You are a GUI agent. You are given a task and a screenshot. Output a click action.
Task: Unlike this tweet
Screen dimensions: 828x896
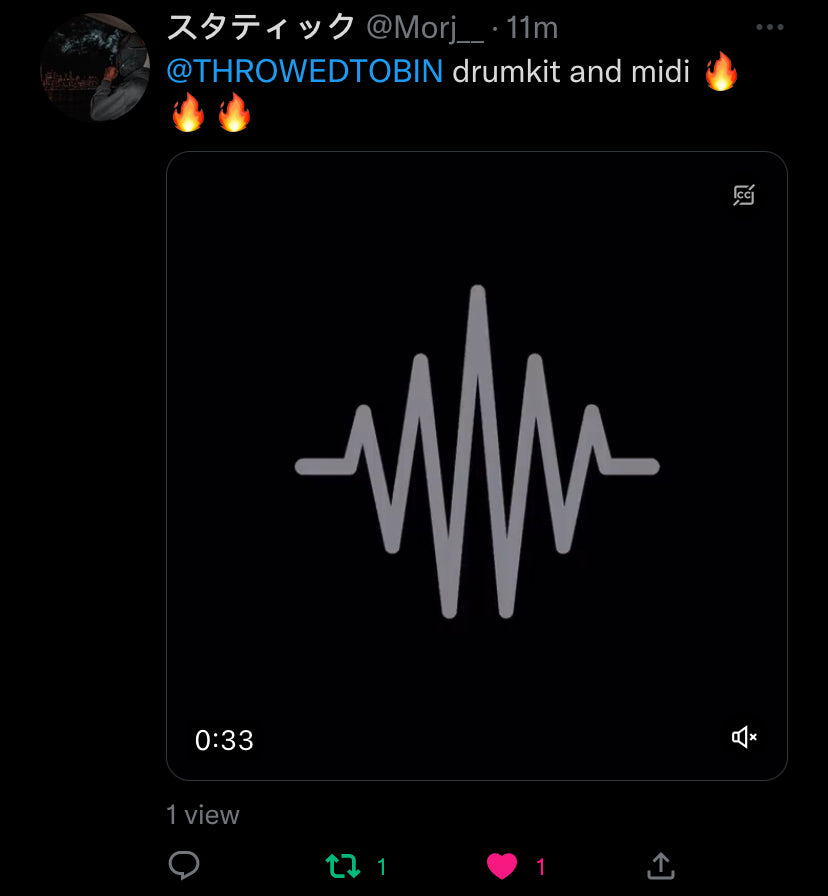point(502,866)
